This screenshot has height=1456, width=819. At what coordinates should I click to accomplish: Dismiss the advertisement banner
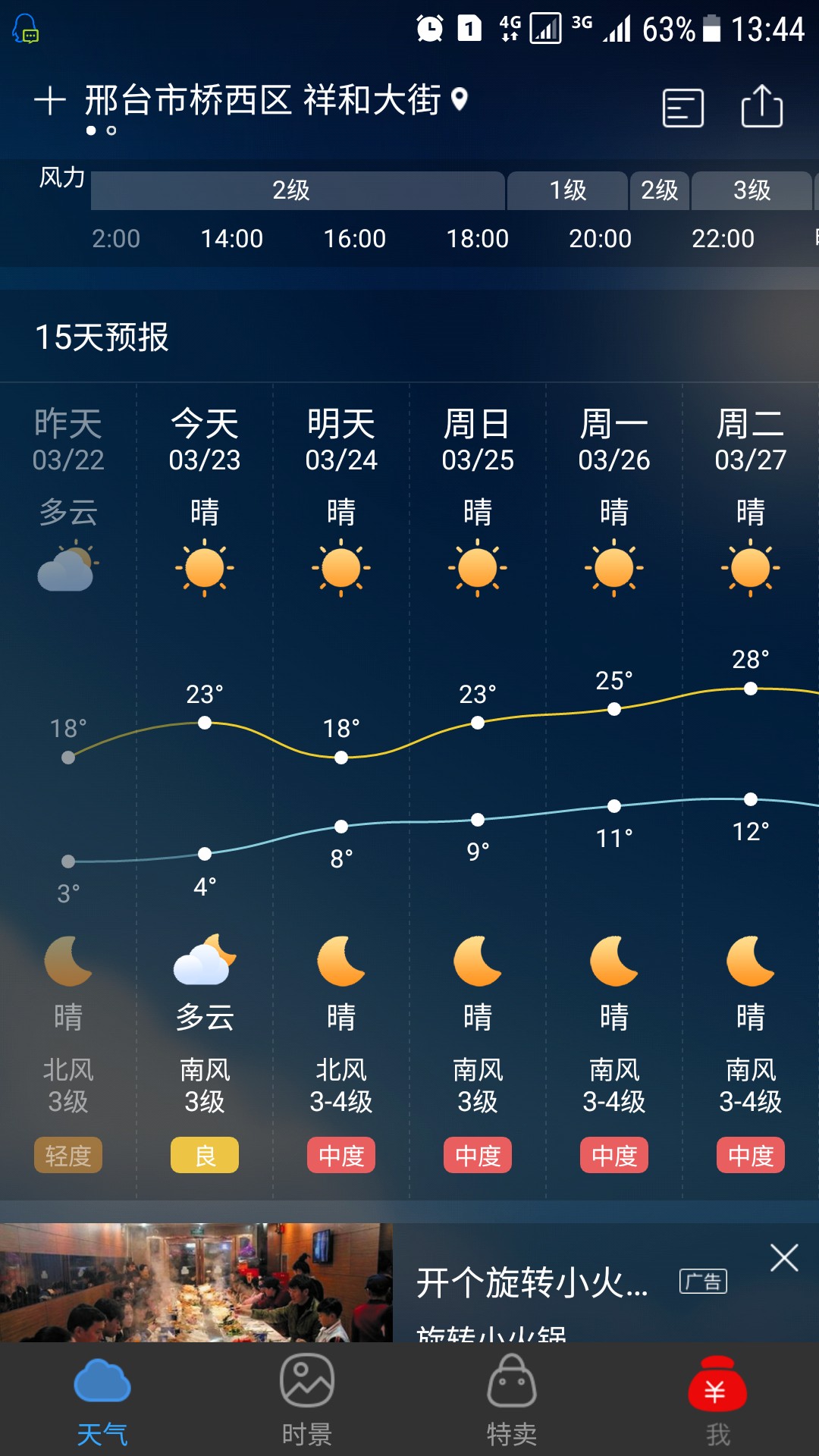click(x=784, y=1257)
